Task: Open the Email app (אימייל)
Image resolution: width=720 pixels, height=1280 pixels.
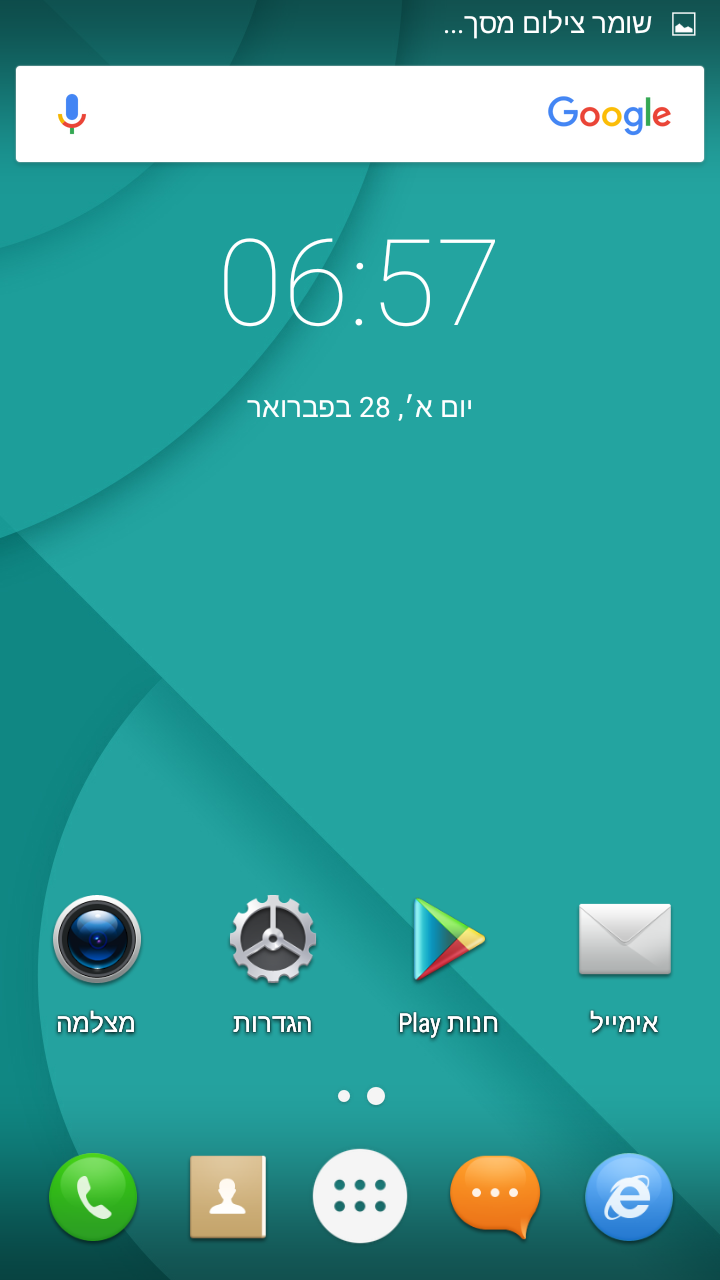Action: click(624, 940)
